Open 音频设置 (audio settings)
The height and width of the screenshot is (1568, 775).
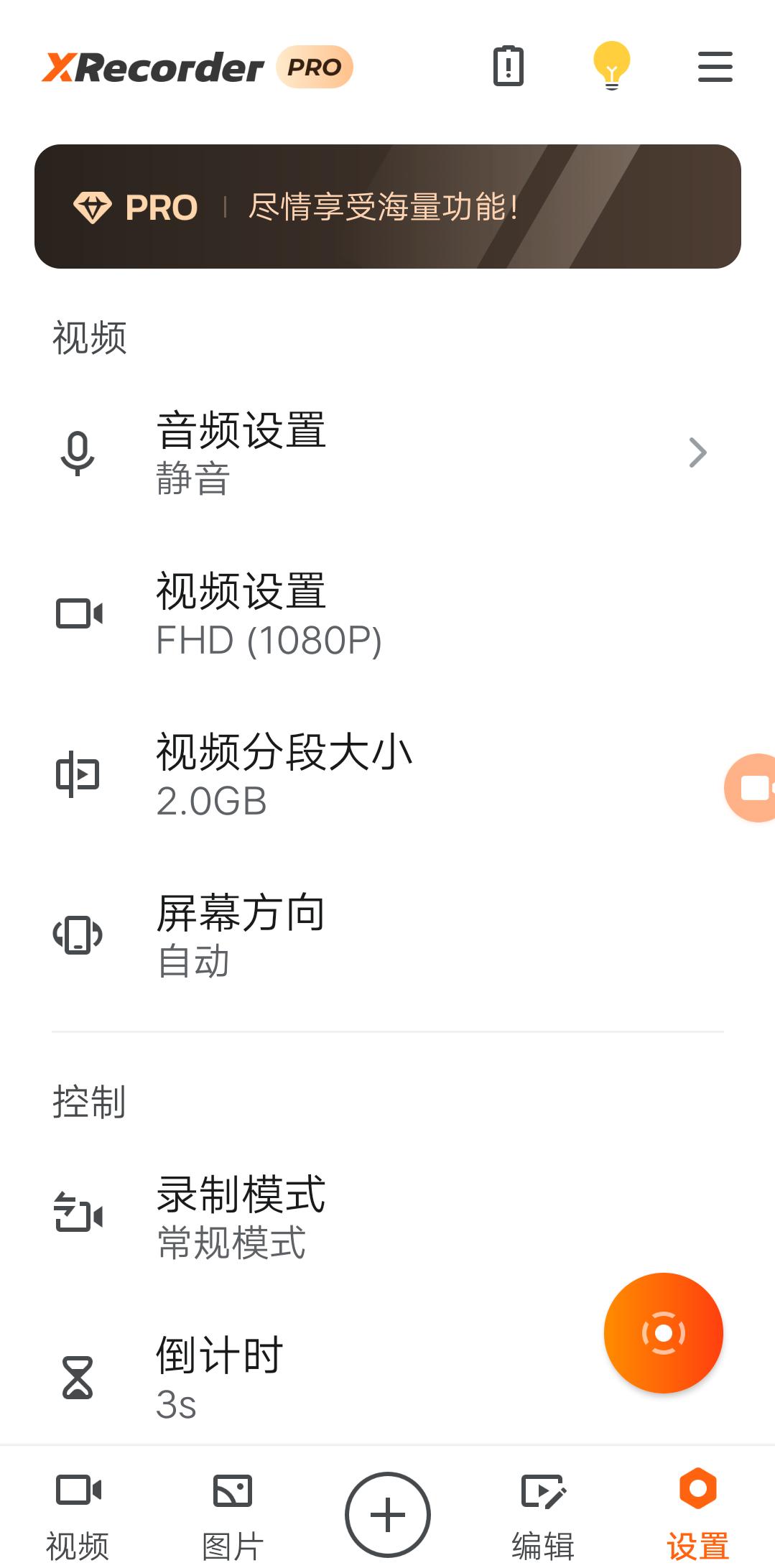(x=388, y=453)
